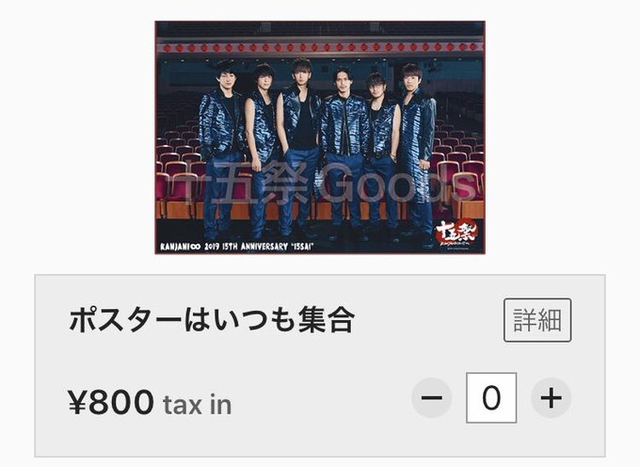Open the poster product image

(320, 137)
